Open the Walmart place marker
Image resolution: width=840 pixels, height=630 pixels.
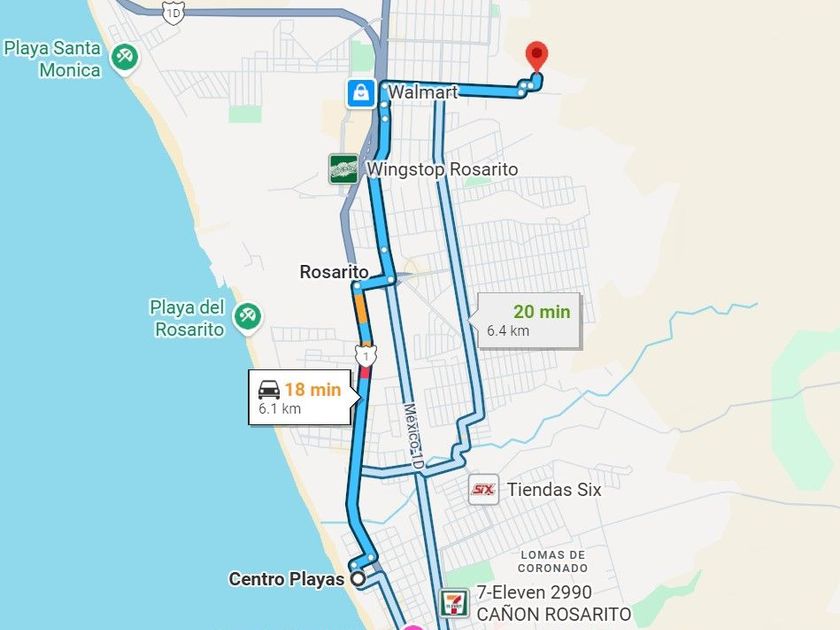(361, 93)
